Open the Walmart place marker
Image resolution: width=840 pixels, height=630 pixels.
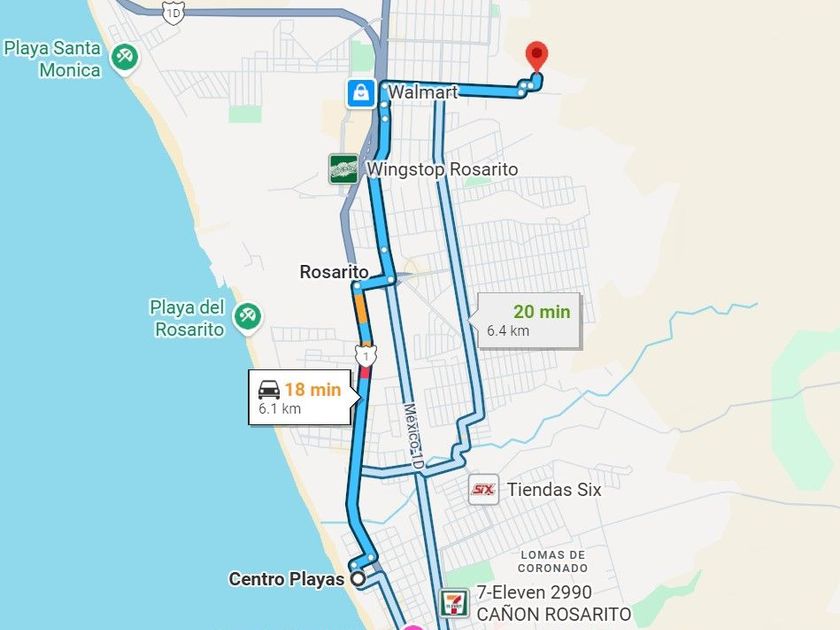(361, 93)
